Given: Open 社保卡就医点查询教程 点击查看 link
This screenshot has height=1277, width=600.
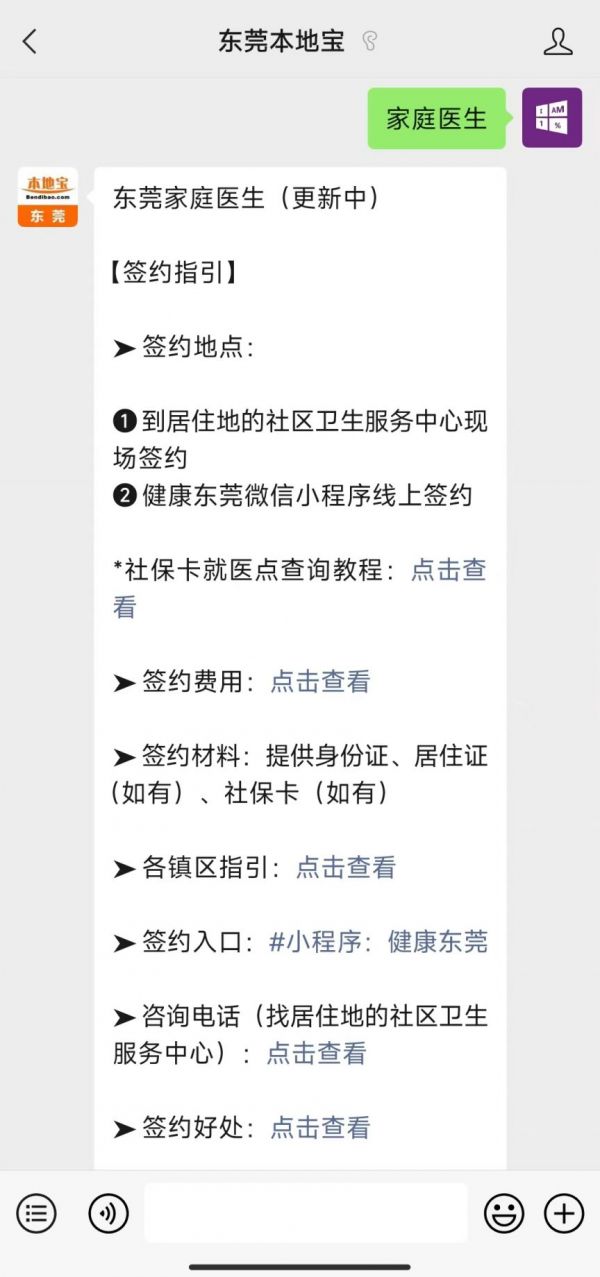Looking at the screenshot, I should pos(299,588).
